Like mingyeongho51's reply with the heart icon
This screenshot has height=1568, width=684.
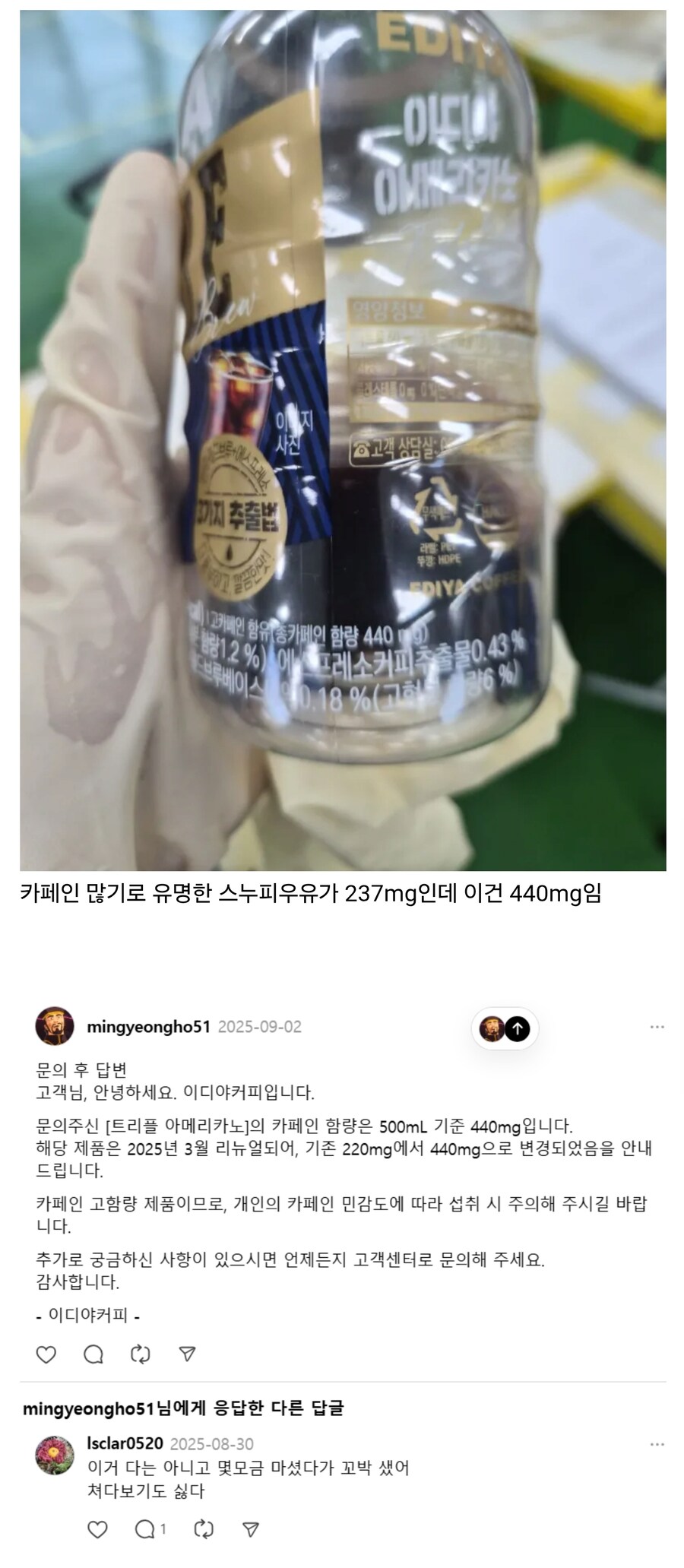(47, 1354)
